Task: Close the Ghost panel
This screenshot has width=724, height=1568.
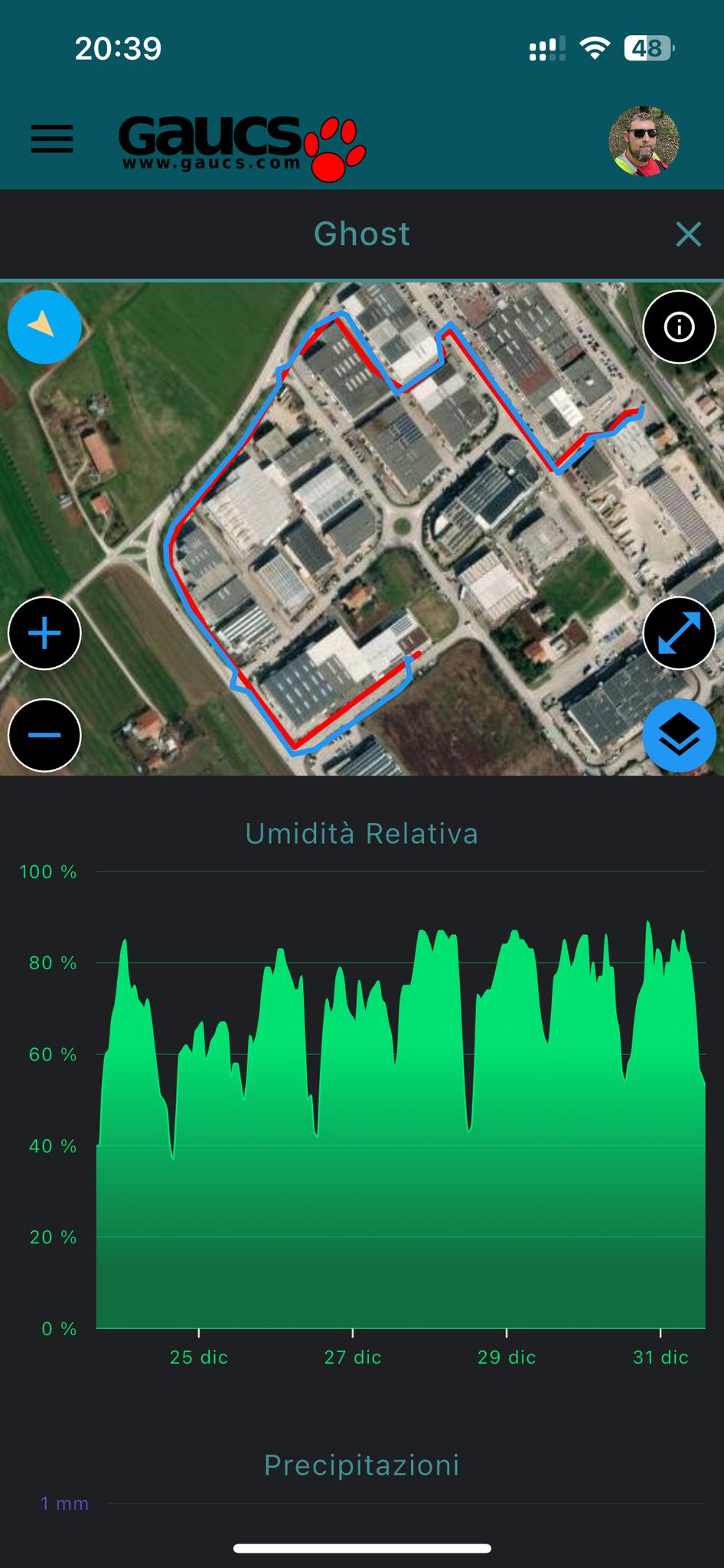Action: point(688,234)
